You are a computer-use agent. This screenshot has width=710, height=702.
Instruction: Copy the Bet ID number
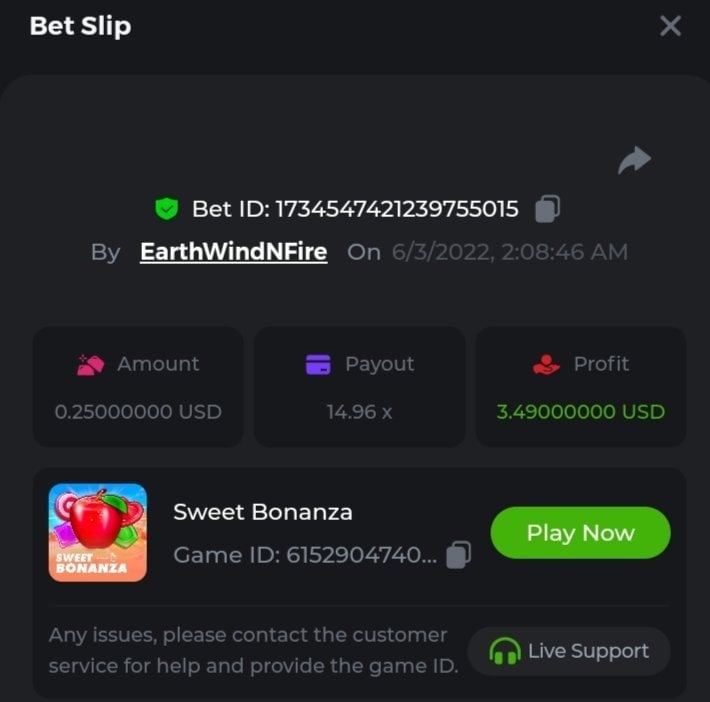[547, 209]
